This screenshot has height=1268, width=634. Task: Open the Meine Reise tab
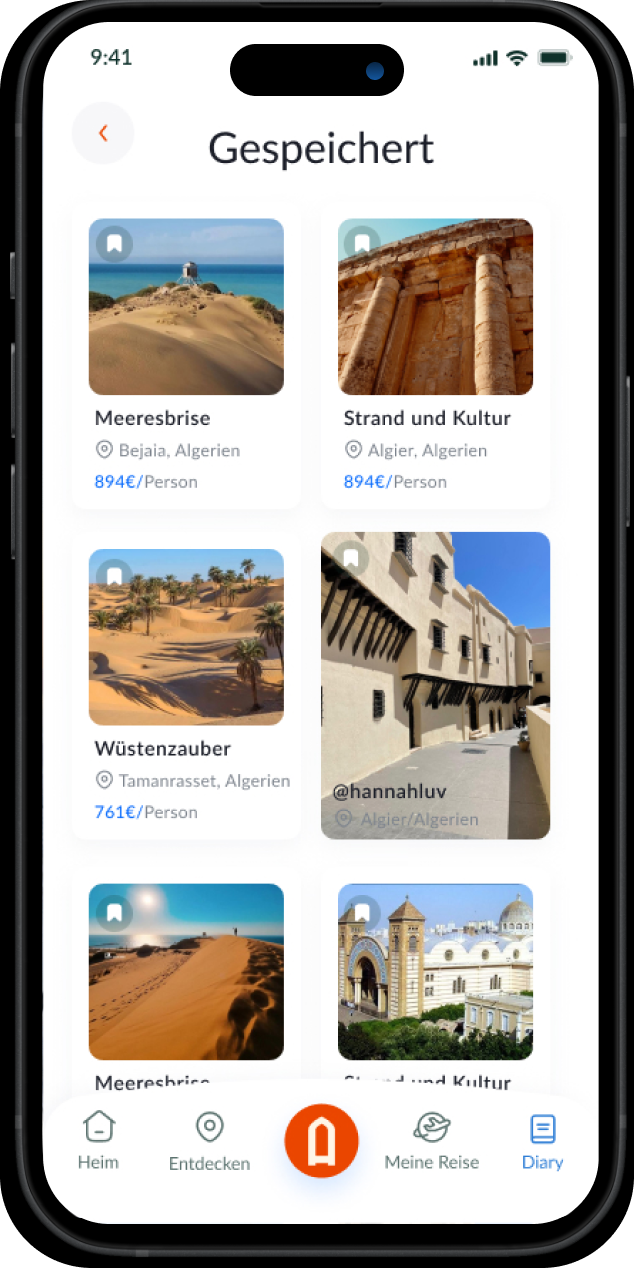pos(432,1141)
